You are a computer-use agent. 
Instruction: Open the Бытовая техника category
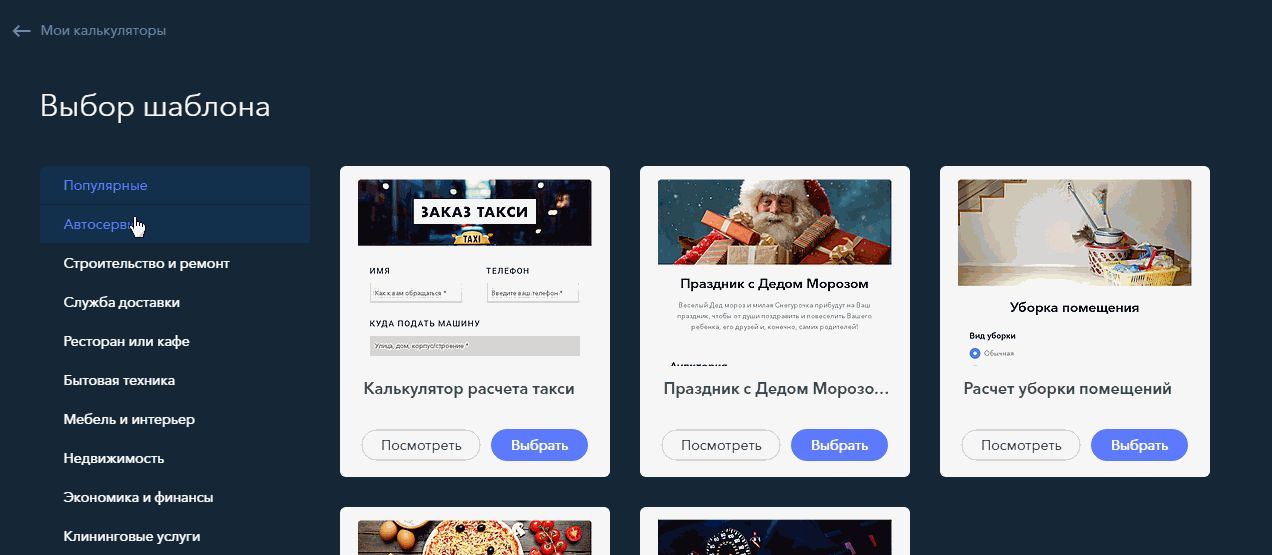(x=119, y=380)
